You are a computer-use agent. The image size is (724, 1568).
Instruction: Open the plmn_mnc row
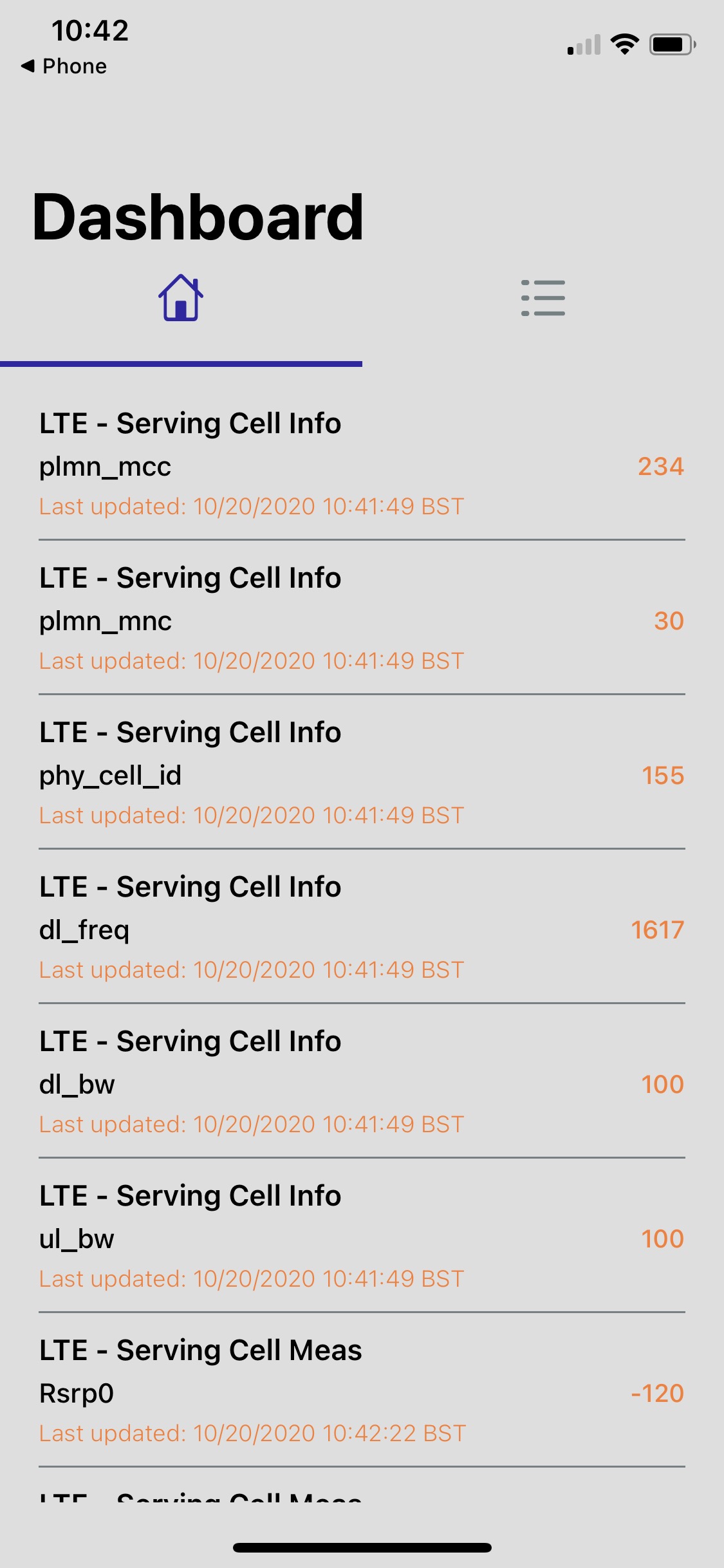362,619
